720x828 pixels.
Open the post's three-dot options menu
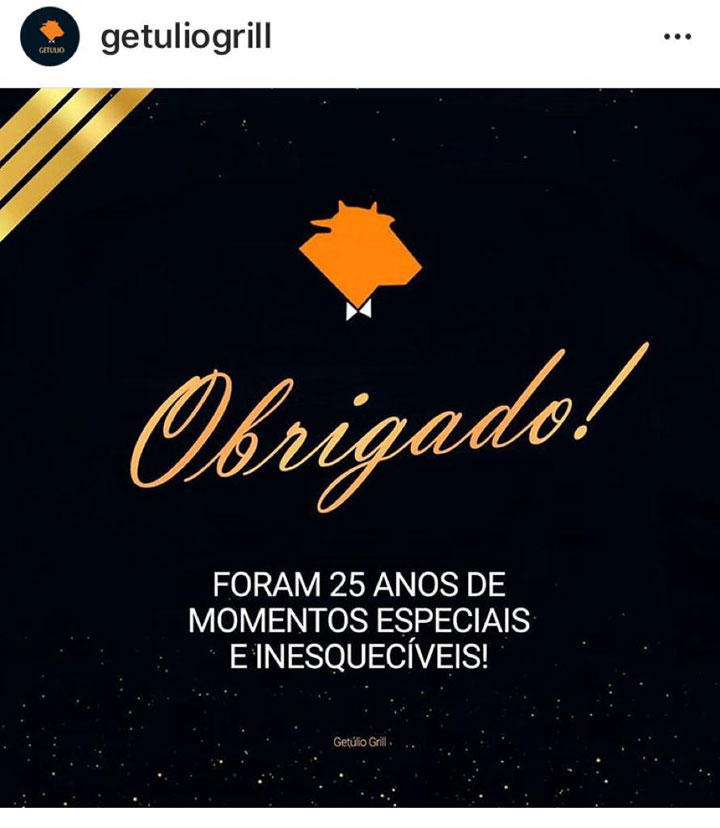677,37
